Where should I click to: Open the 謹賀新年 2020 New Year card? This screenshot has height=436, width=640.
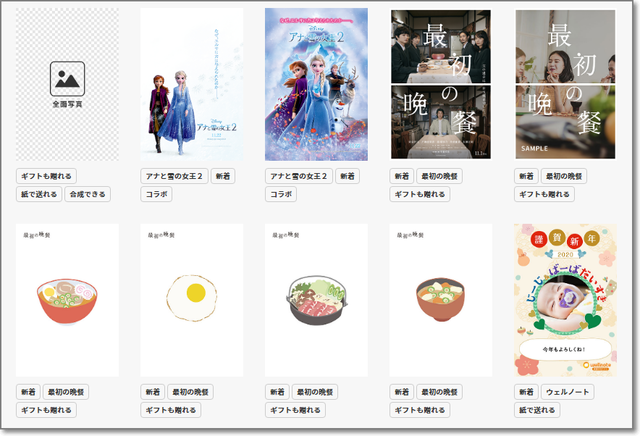[x=565, y=300]
